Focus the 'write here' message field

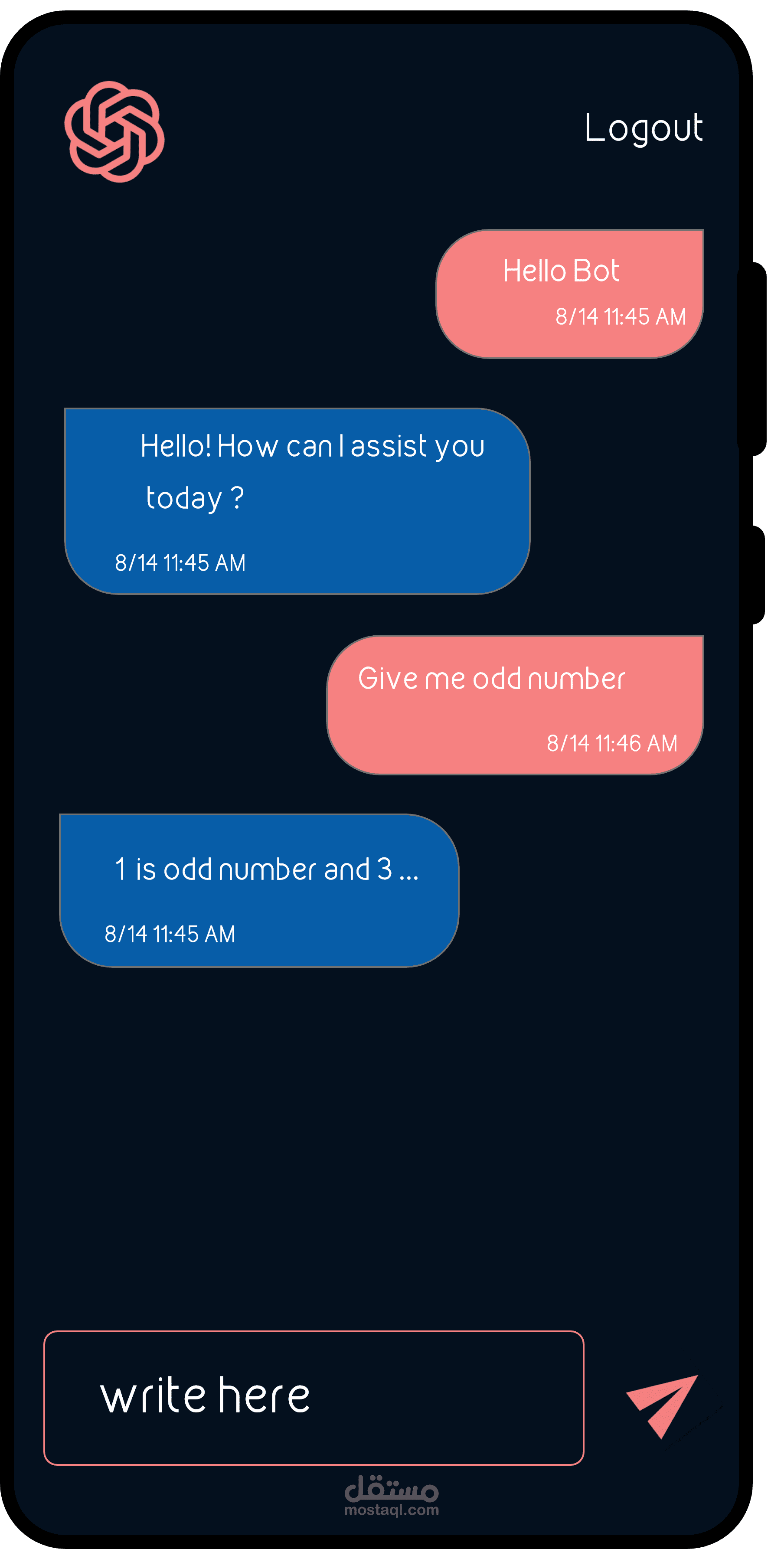(313, 1398)
